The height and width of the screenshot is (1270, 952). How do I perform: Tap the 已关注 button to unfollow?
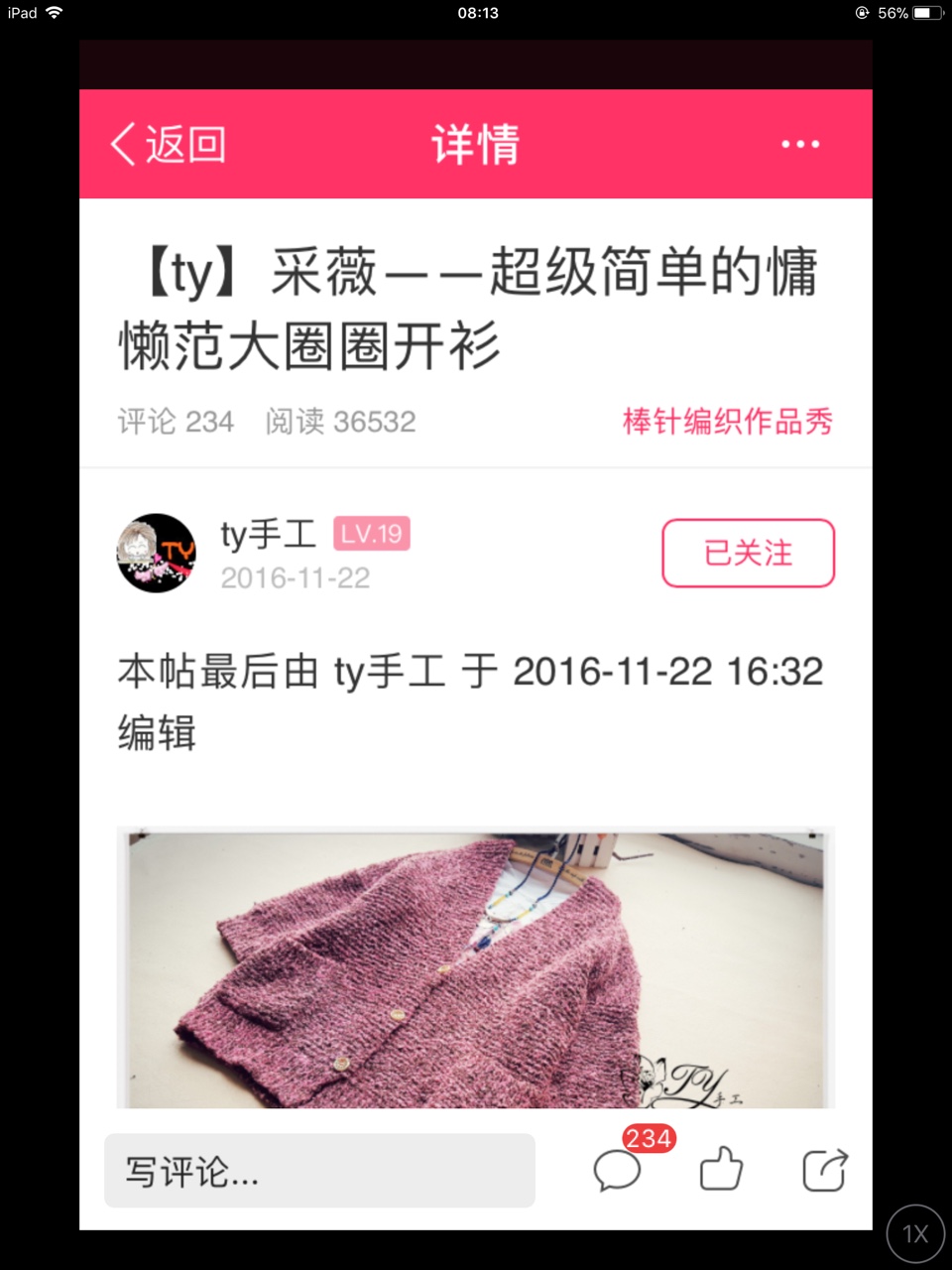coord(748,553)
